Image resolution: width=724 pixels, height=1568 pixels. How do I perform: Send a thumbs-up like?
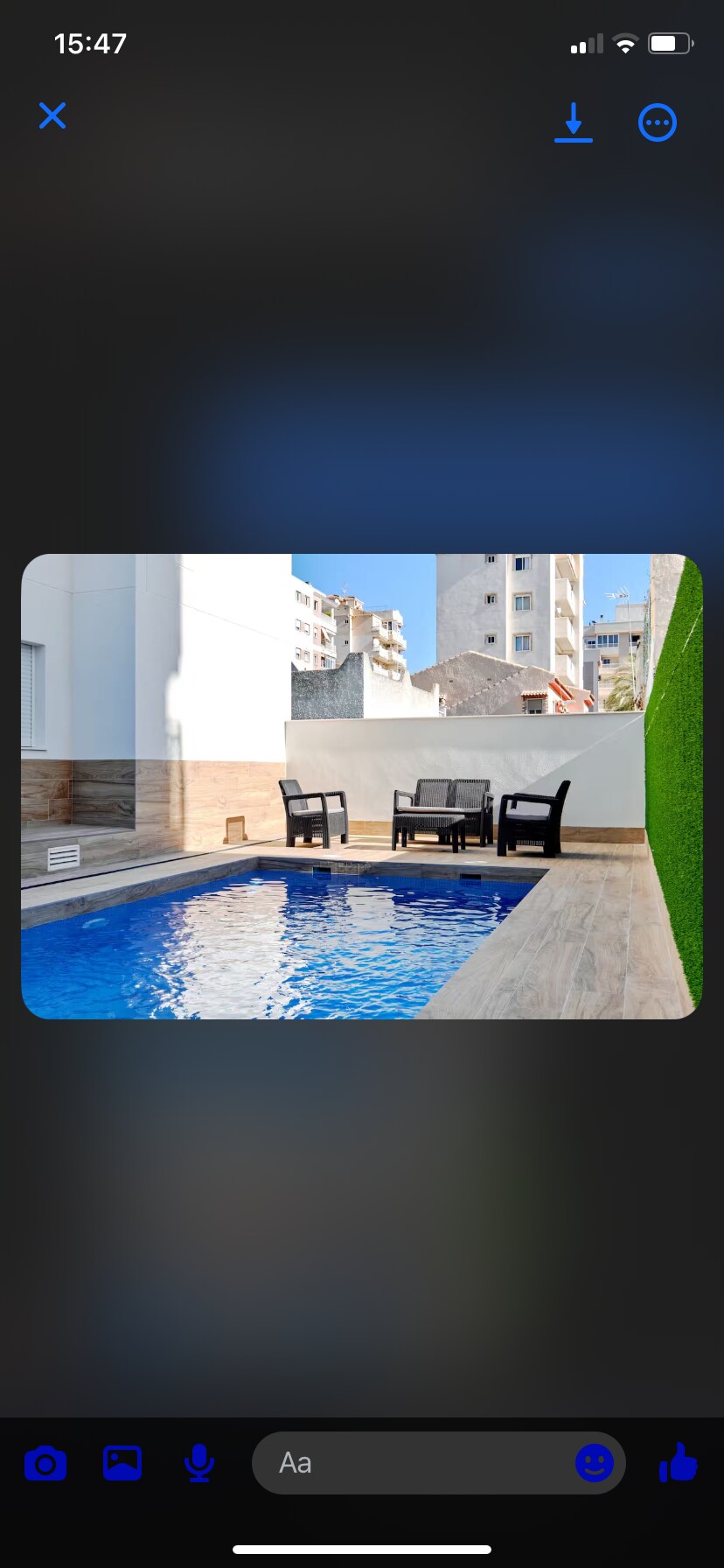click(678, 1463)
